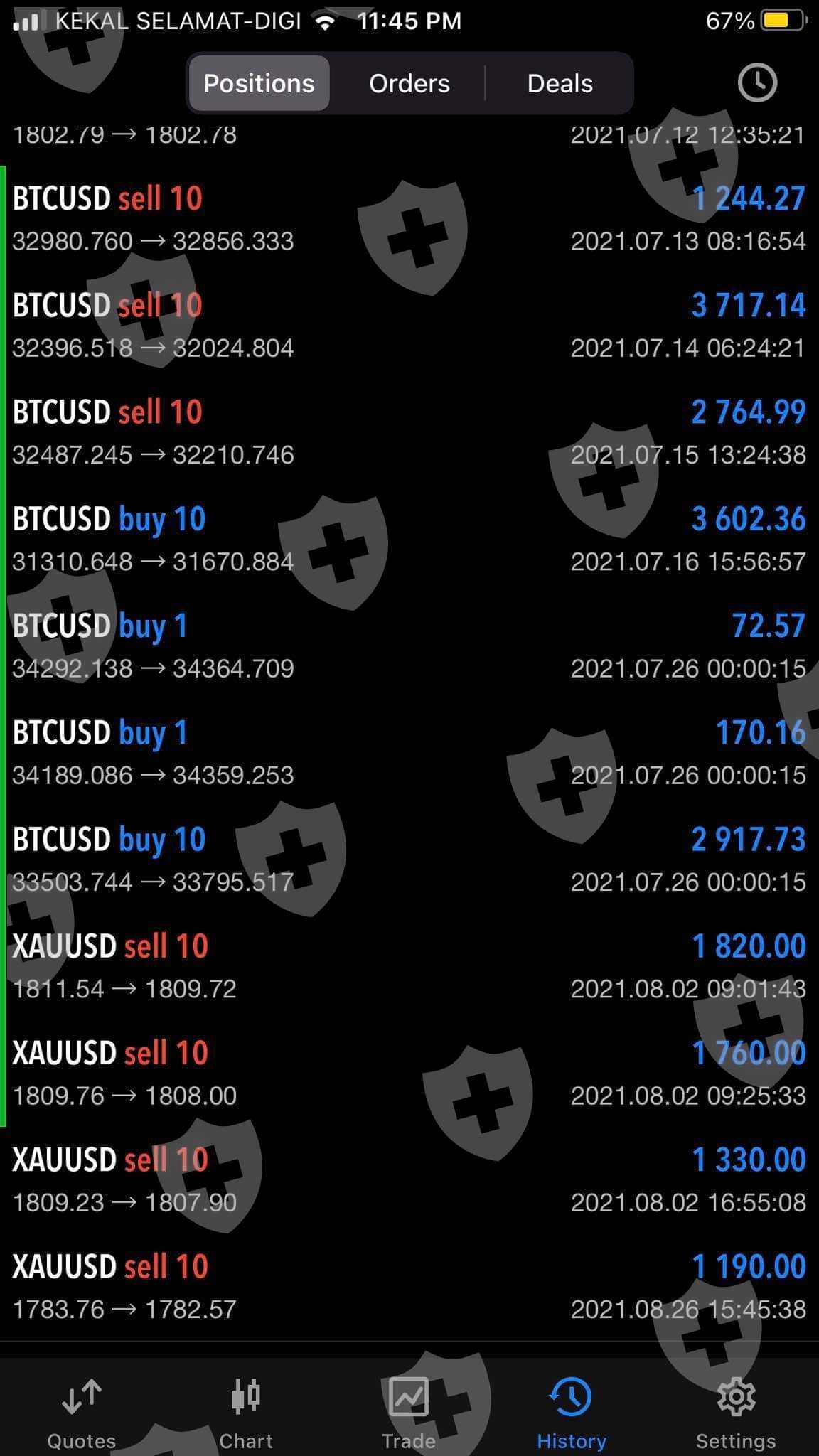Viewport: 819px width, 1456px height.
Task: Expand XAUUSD sell with 1 820.00 profit
Action: coord(409,966)
